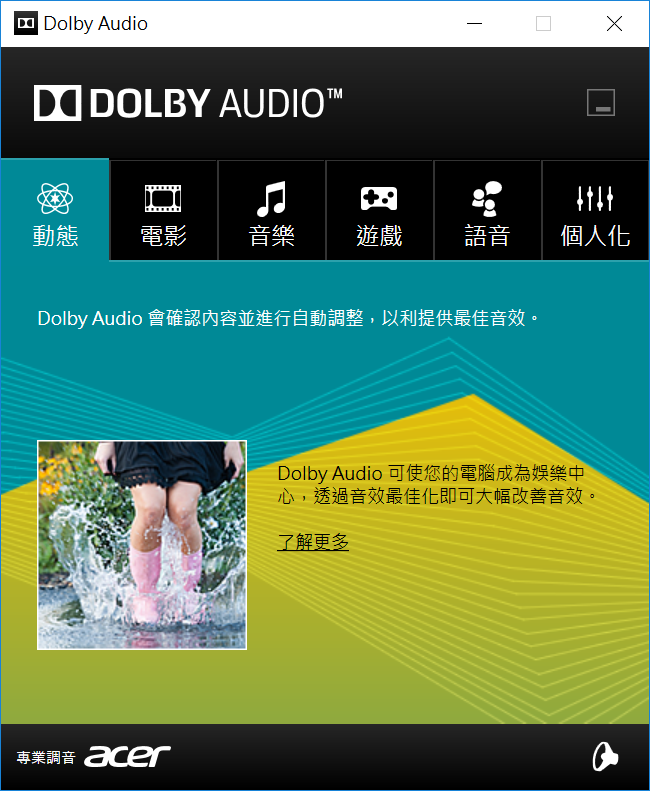Open the 了解更多 link
The height and width of the screenshot is (791, 650).
313,542
